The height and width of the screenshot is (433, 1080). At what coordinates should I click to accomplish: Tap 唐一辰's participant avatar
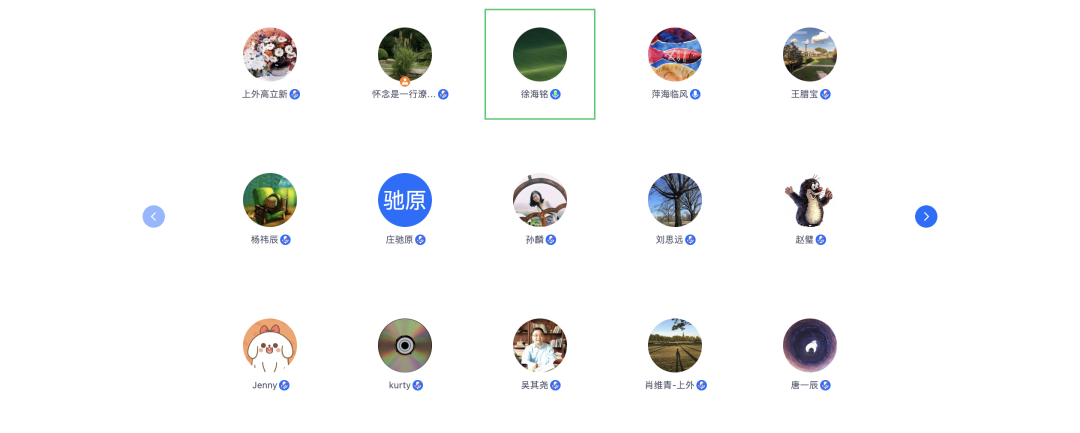(810, 346)
